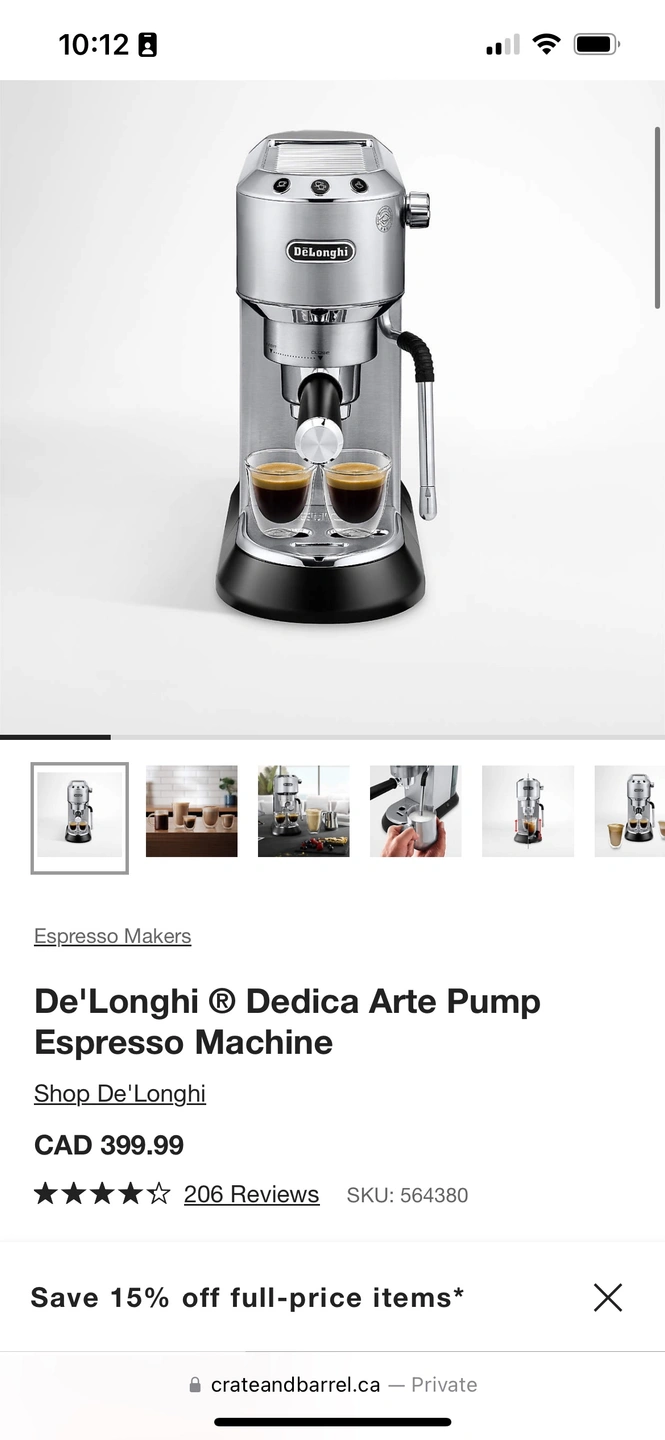The image size is (665, 1440).
Task: Select the first machine front-view thumbnail
Action: pos(80,817)
